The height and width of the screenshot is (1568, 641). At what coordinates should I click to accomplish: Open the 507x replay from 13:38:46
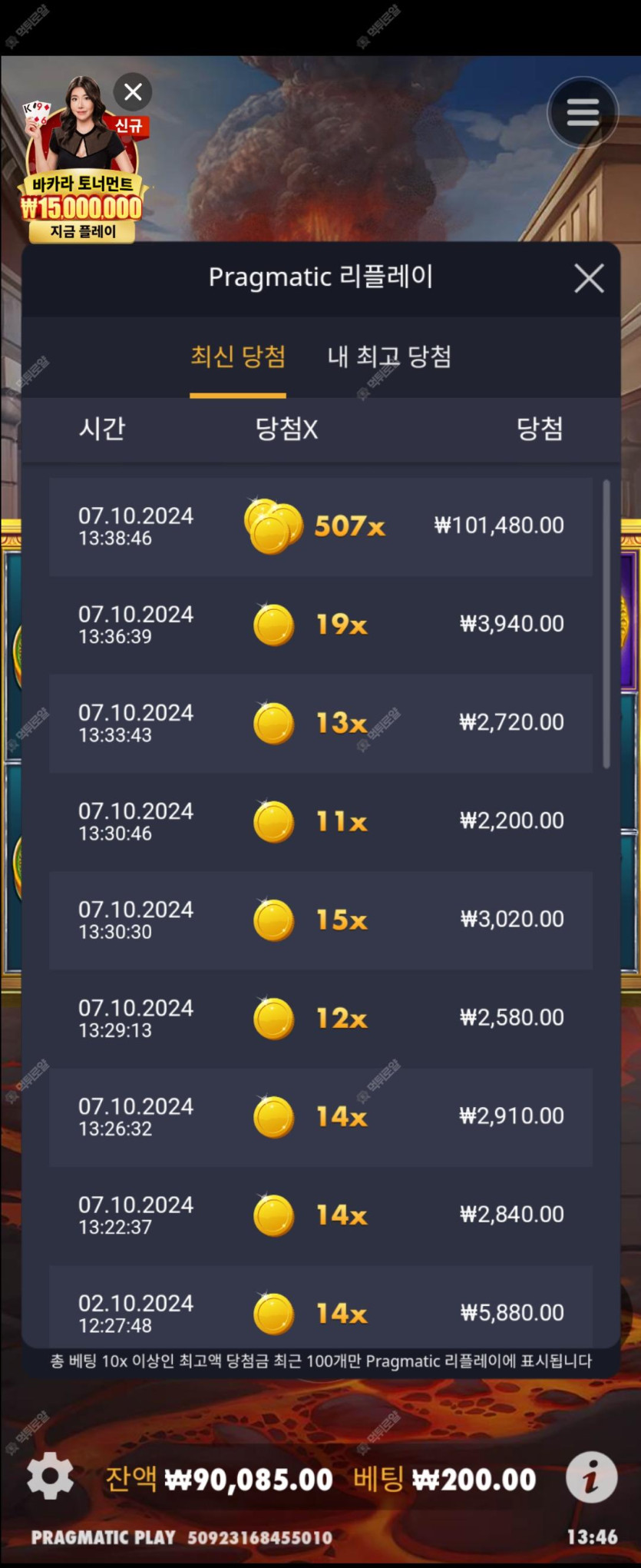point(320,527)
